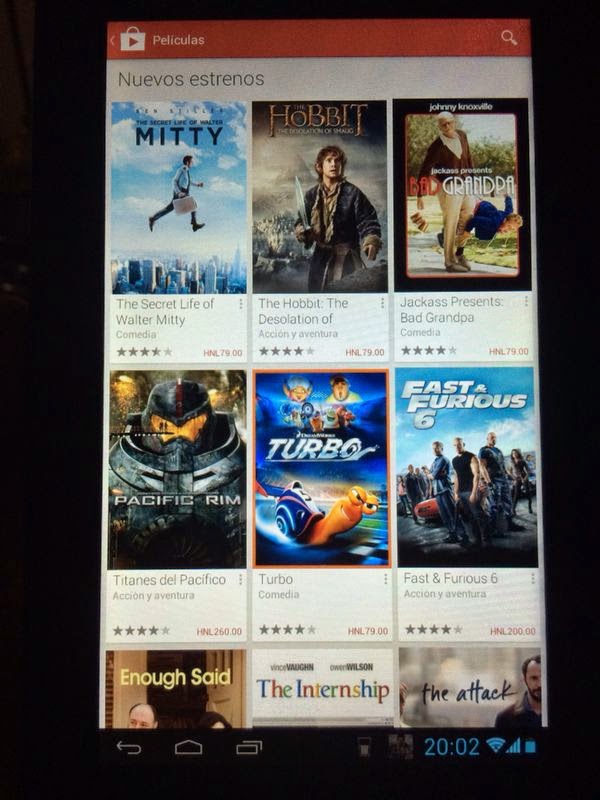The image size is (600, 800).
Task: Open The Attack movie tile
Action: [x=469, y=688]
